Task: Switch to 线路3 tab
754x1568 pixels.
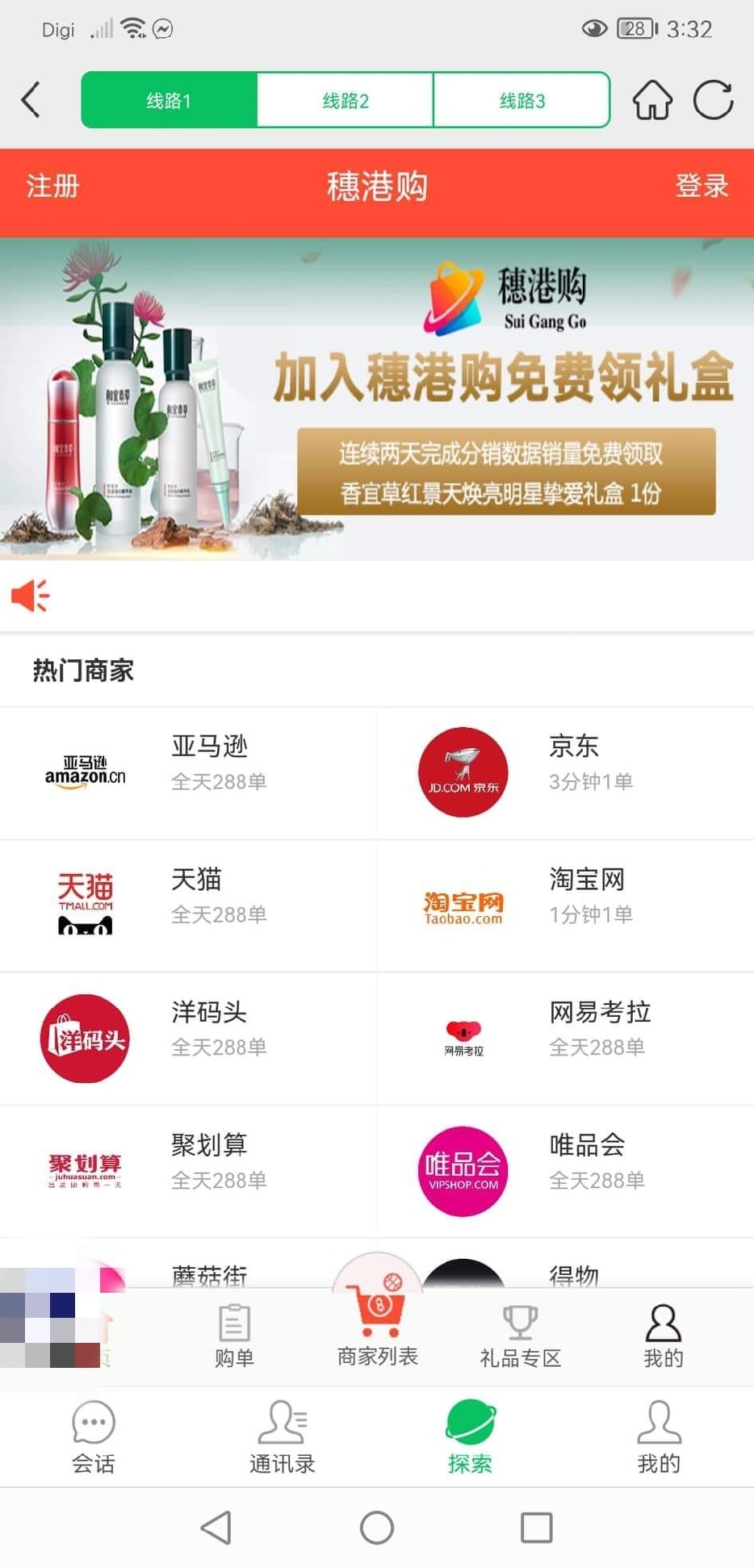Action: click(x=522, y=100)
